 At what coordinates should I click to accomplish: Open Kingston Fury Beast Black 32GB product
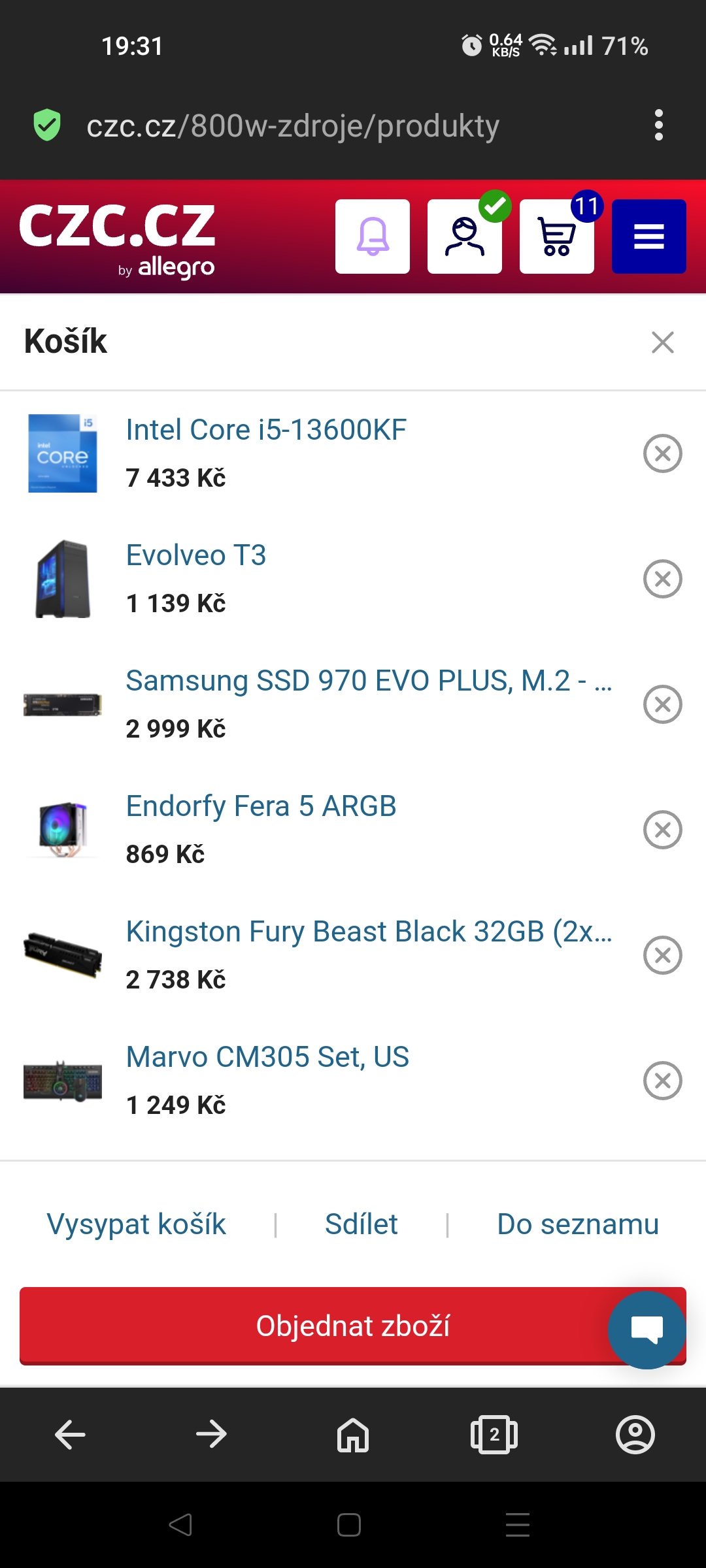(369, 932)
